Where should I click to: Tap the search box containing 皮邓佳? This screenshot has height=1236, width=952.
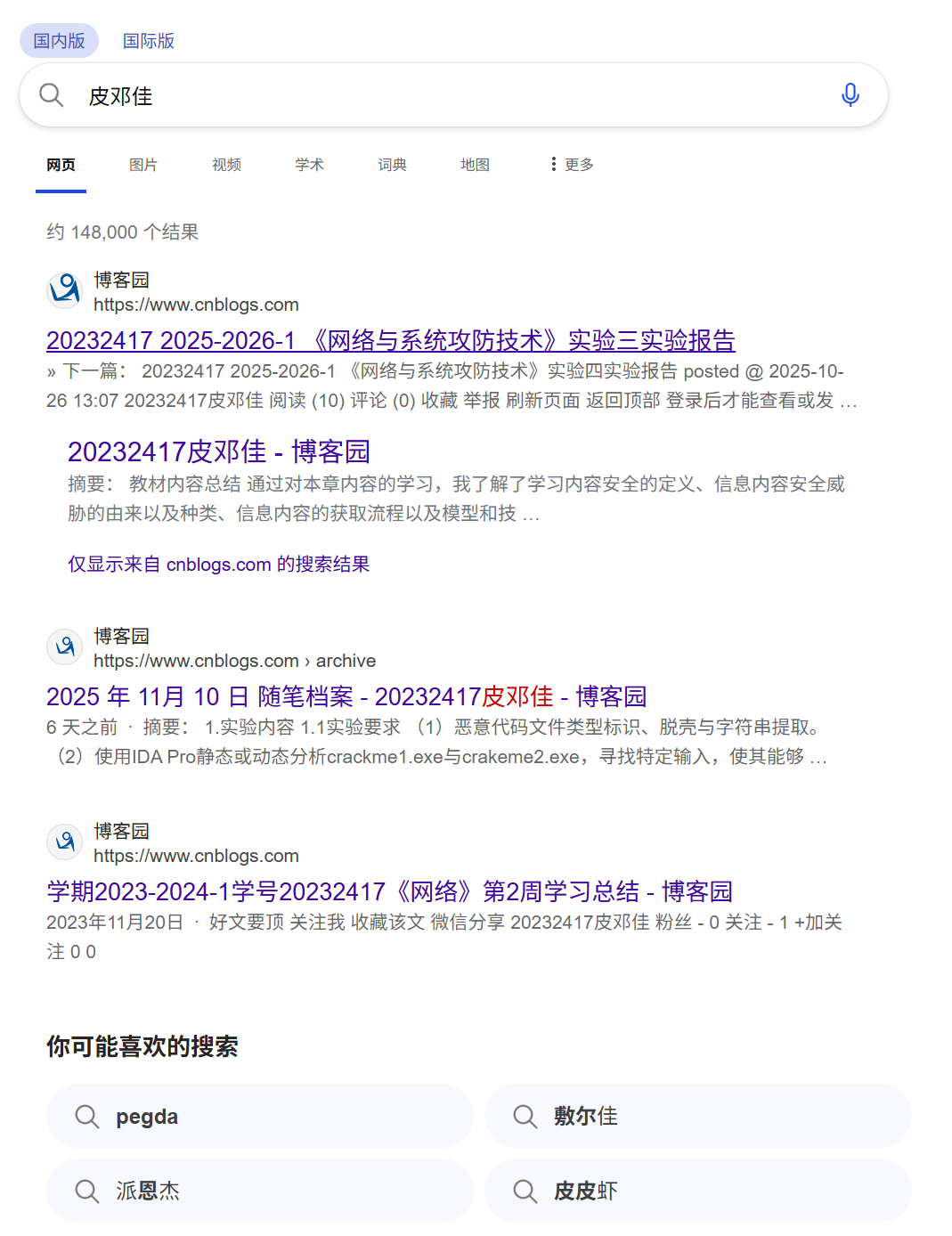pos(445,95)
